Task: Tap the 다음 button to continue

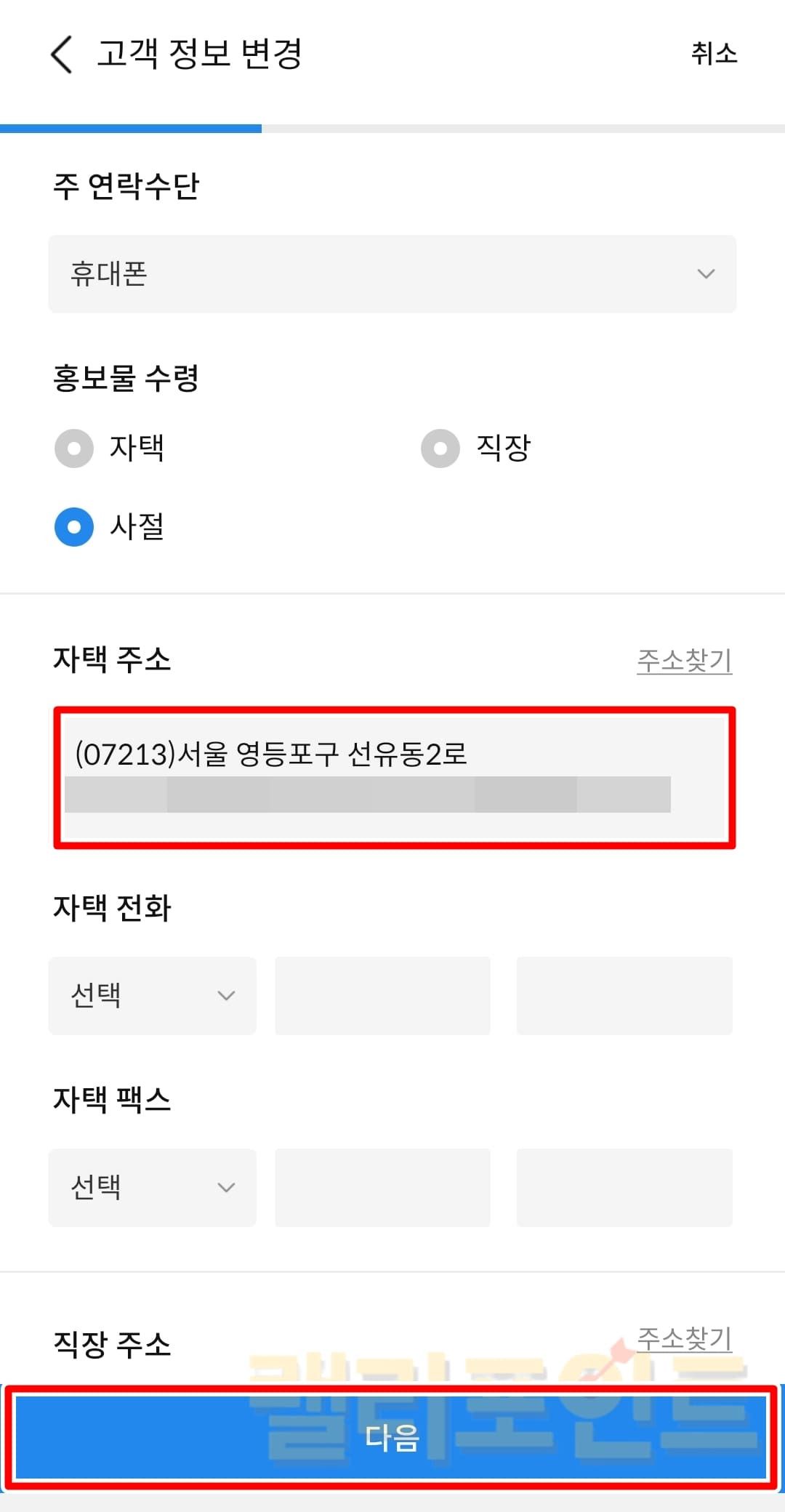Action: [392, 1438]
